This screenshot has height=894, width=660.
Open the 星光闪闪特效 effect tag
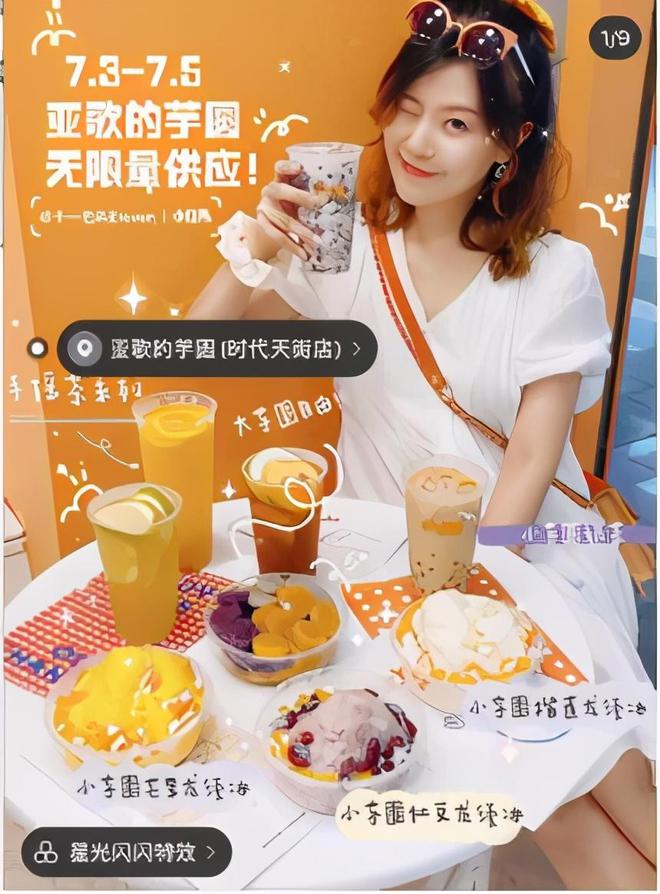(x=125, y=852)
